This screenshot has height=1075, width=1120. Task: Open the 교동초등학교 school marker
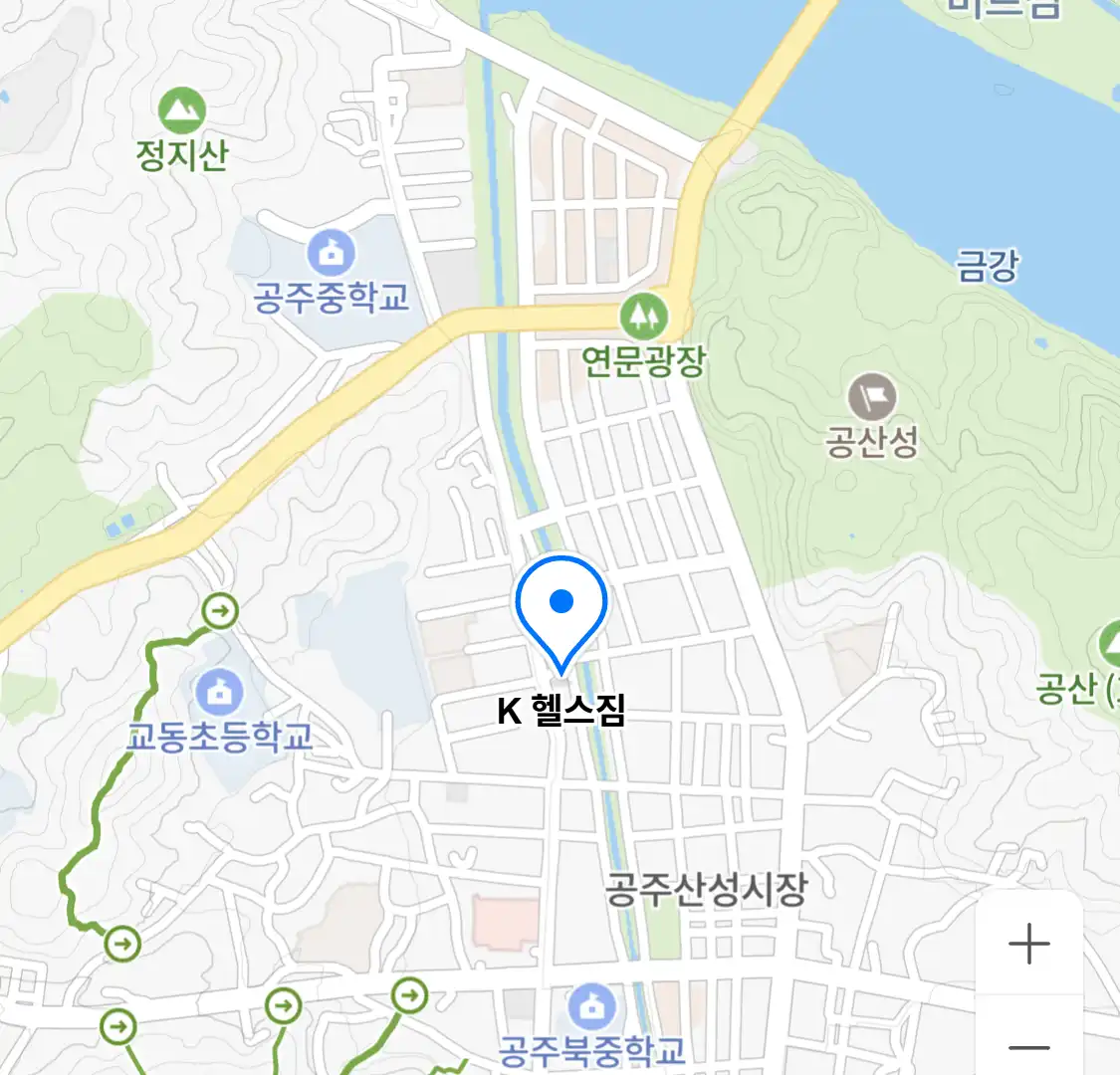click(219, 692)
